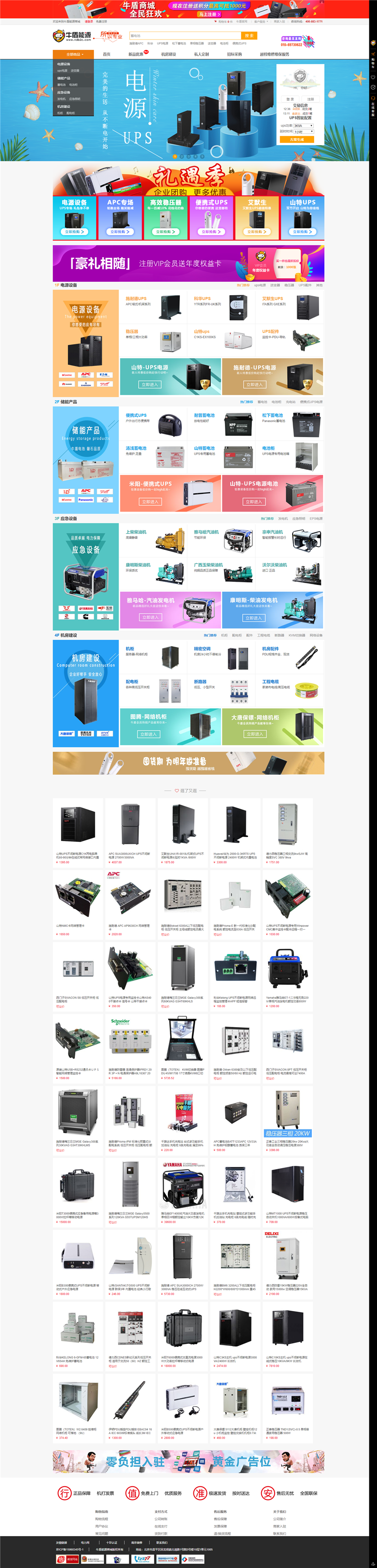Tap the 注册 button in user panel
The image size is (377, 1568).
[x=310, y=99]
